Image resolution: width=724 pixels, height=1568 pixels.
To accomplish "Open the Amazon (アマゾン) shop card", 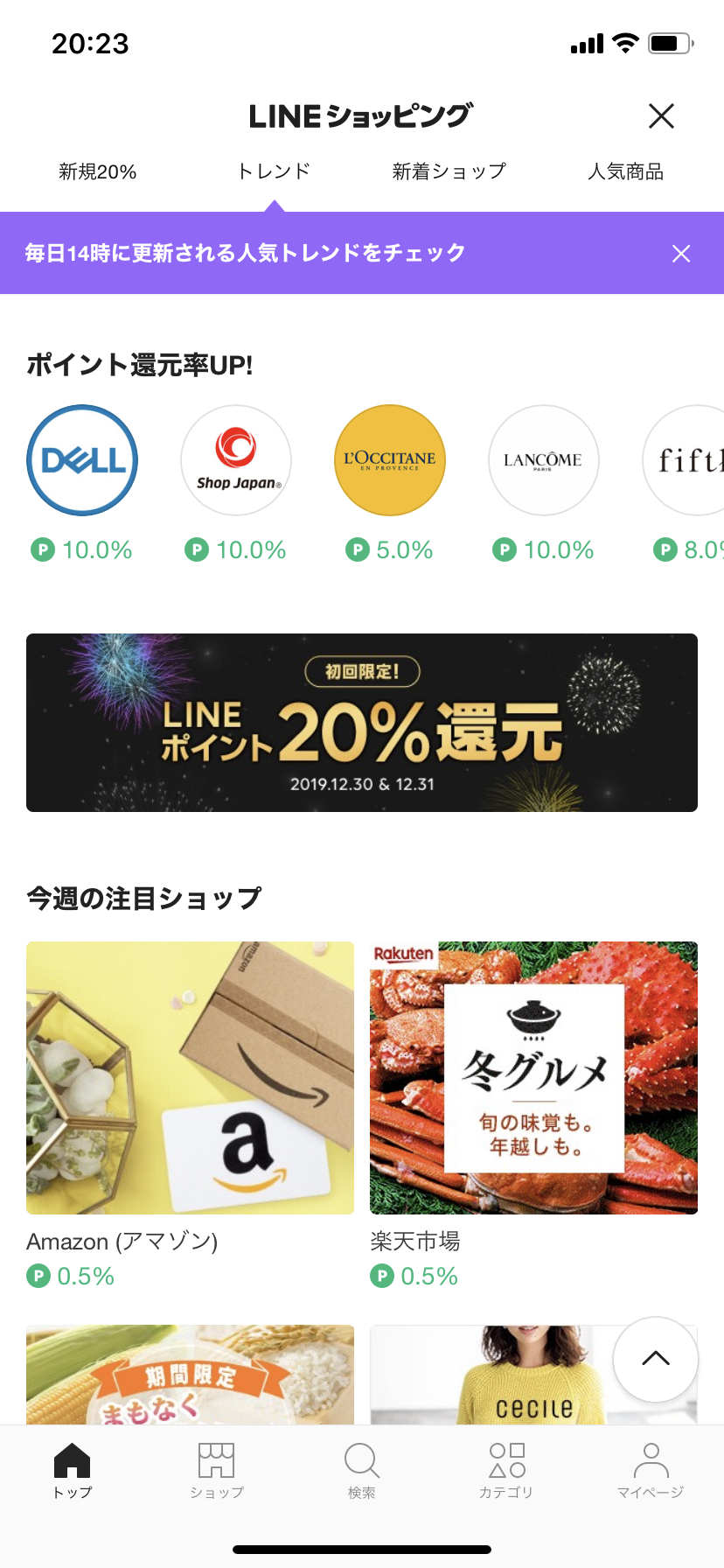I will (x=190, y=1078).
